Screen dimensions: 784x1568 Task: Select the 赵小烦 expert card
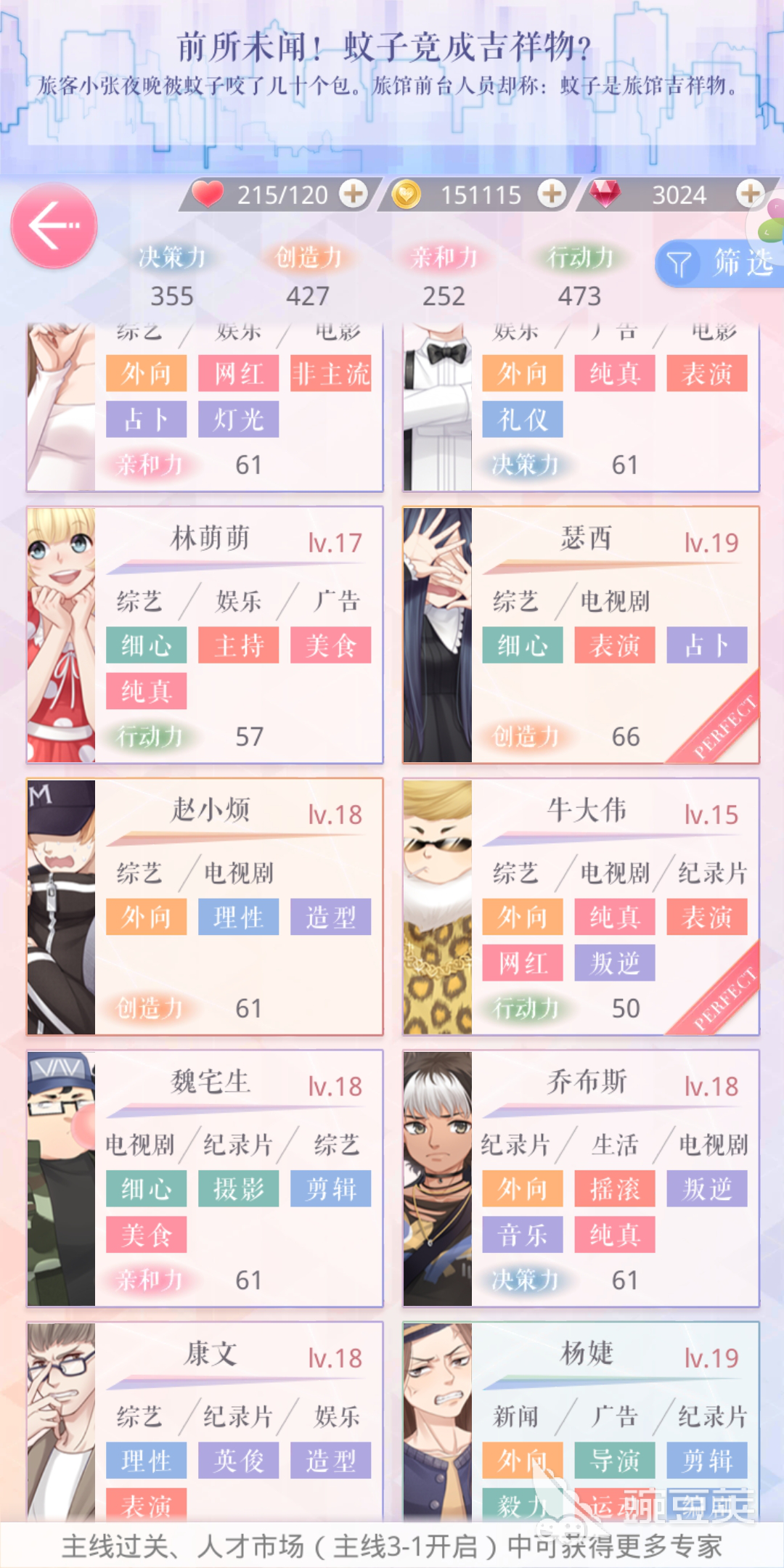click(x=205, y=907)
